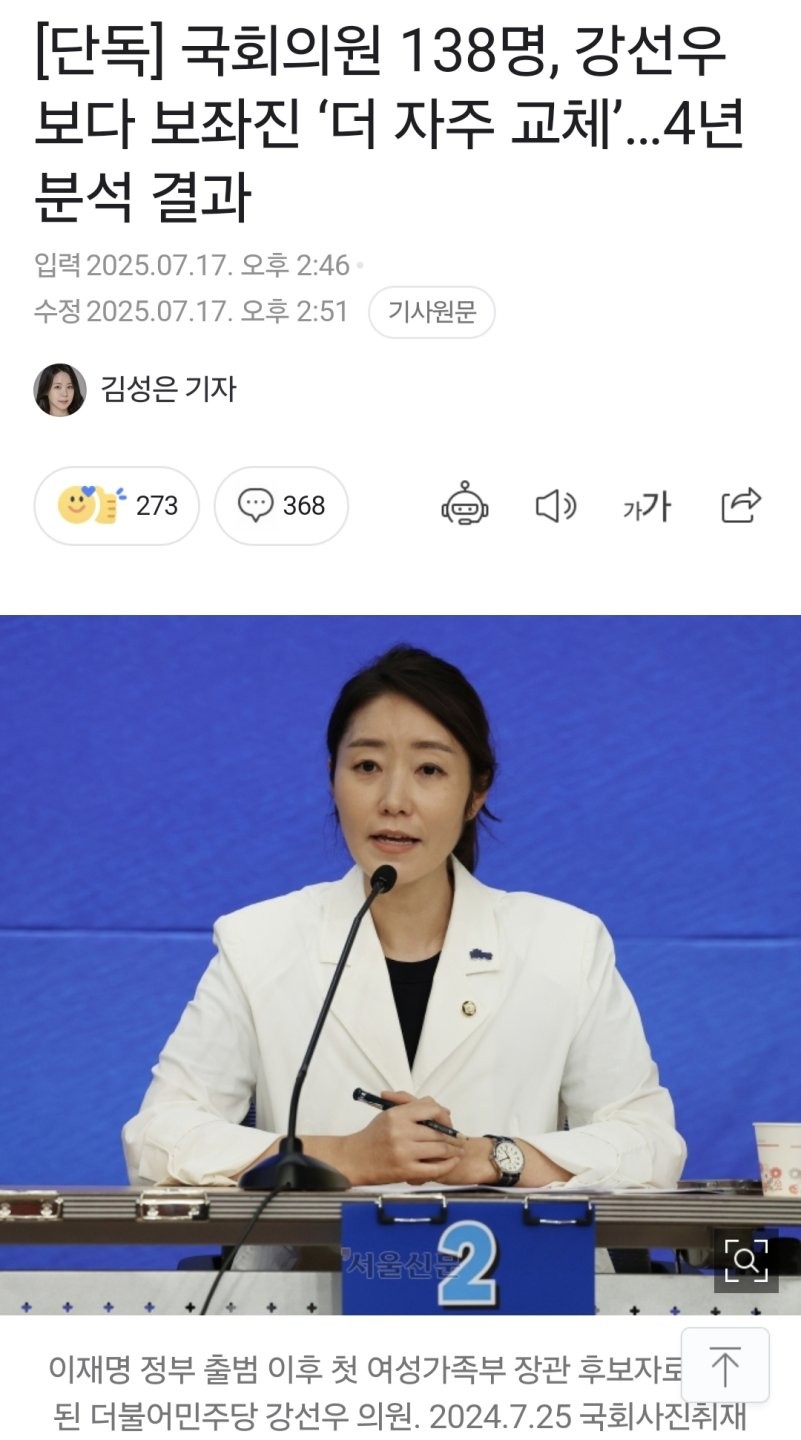
Task: Change font size with 가가 icon
Action: (x=646, y=507)
